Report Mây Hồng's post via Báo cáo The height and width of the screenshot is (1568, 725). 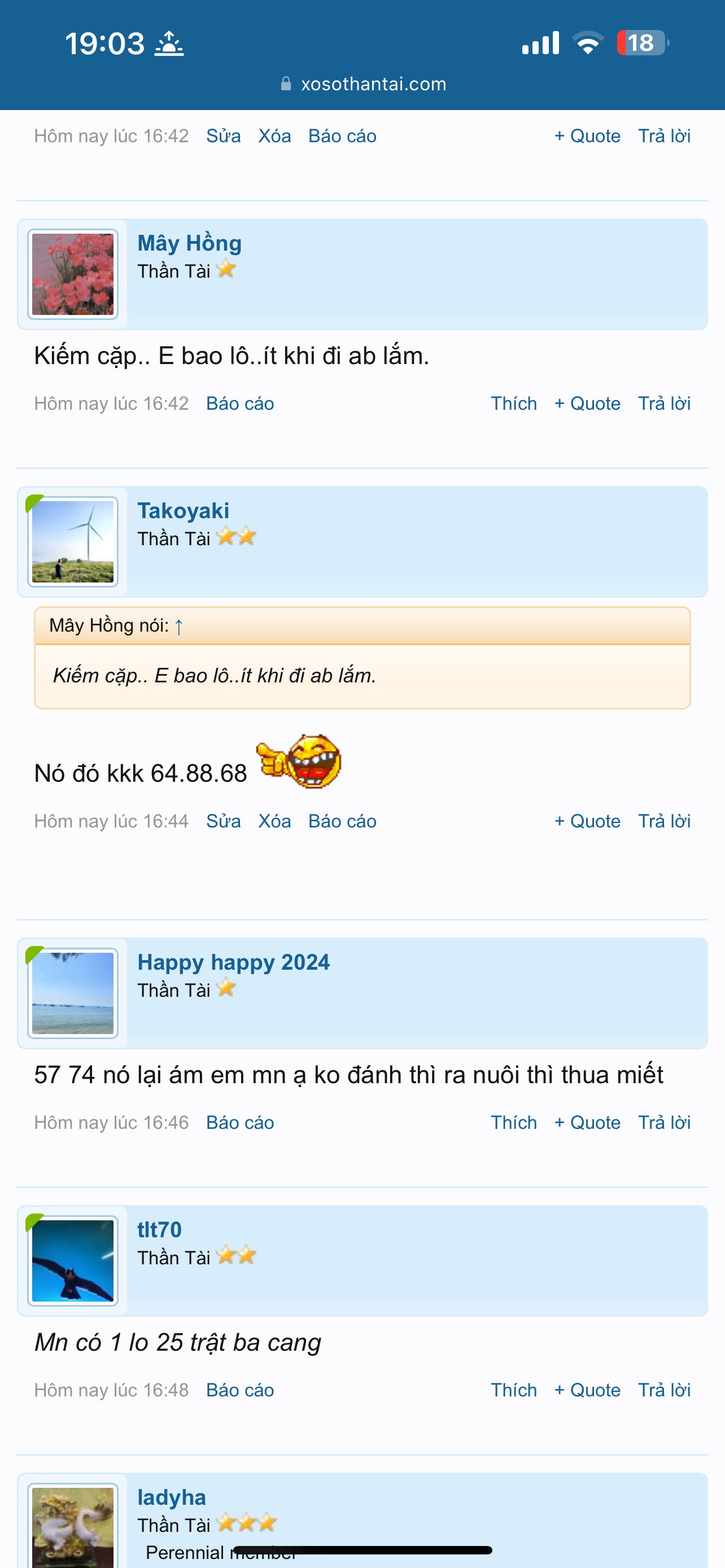[x=240, y=404]
